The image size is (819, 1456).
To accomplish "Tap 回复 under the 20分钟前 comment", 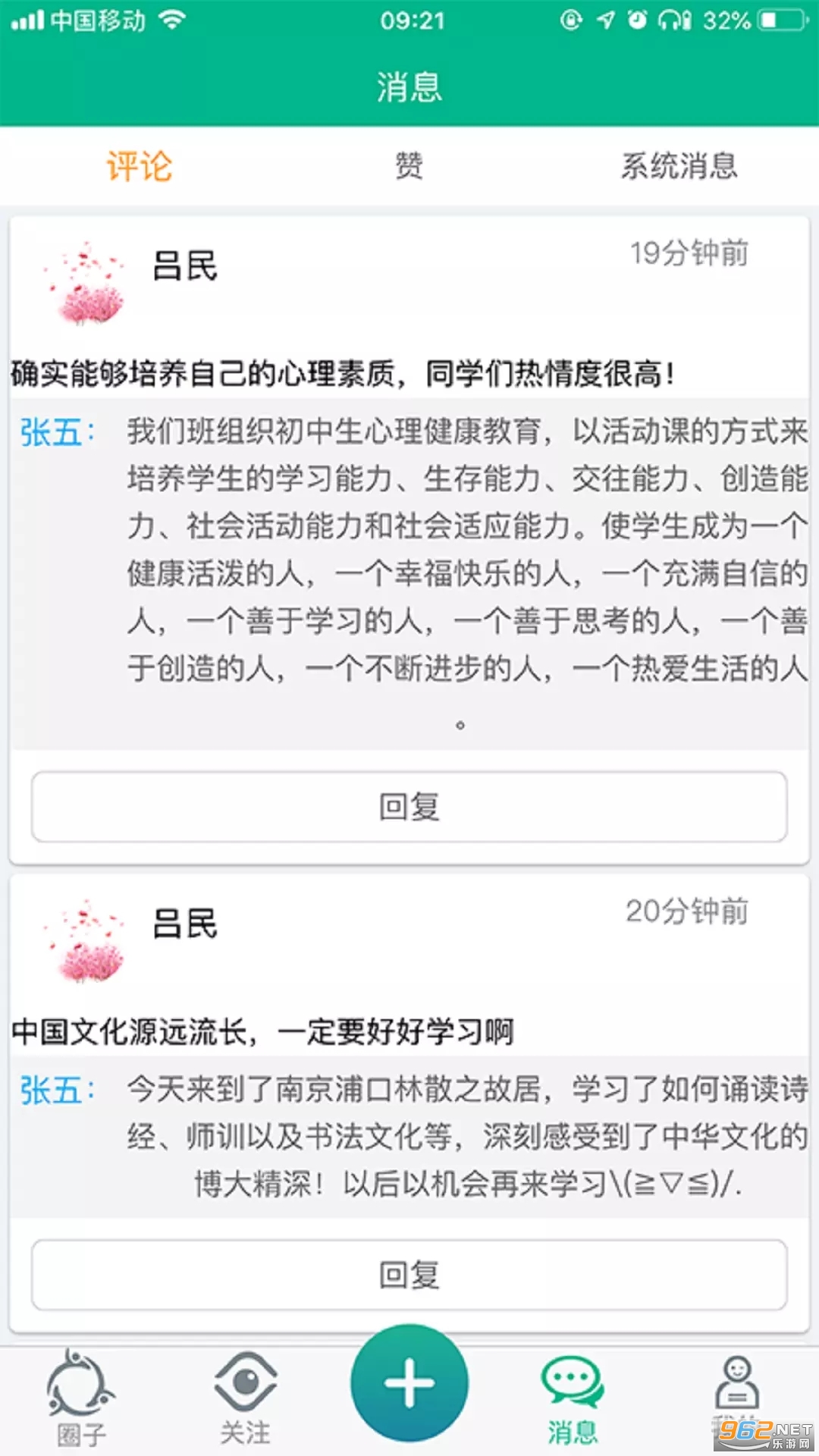I will 409,1275.
